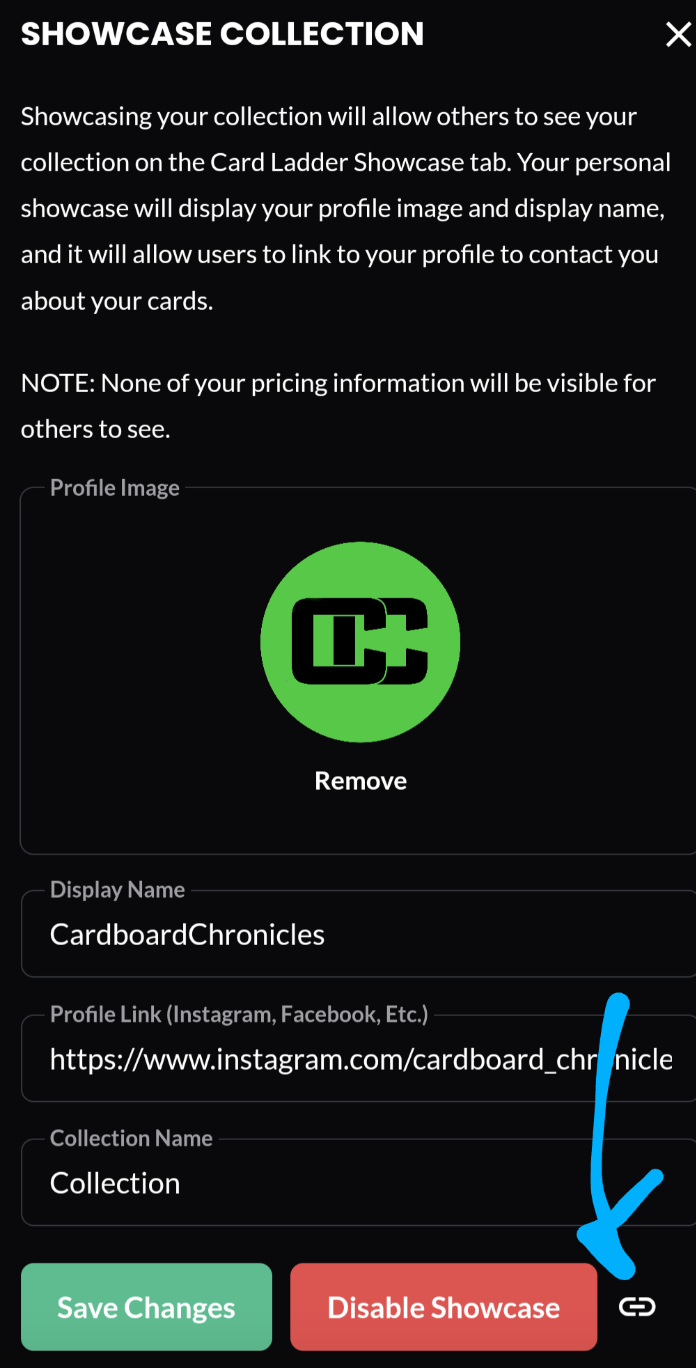Close the Showcase Collection dialog
This screenshot has height=1368, width=696.
point(677,35)
